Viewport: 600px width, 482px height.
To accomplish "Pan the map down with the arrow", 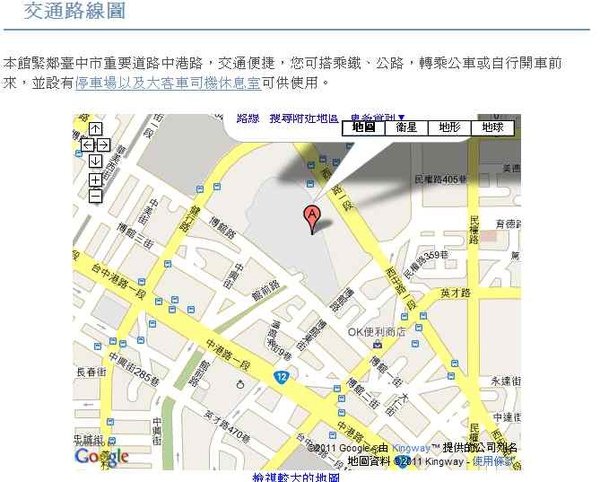I will coord(94,161).
